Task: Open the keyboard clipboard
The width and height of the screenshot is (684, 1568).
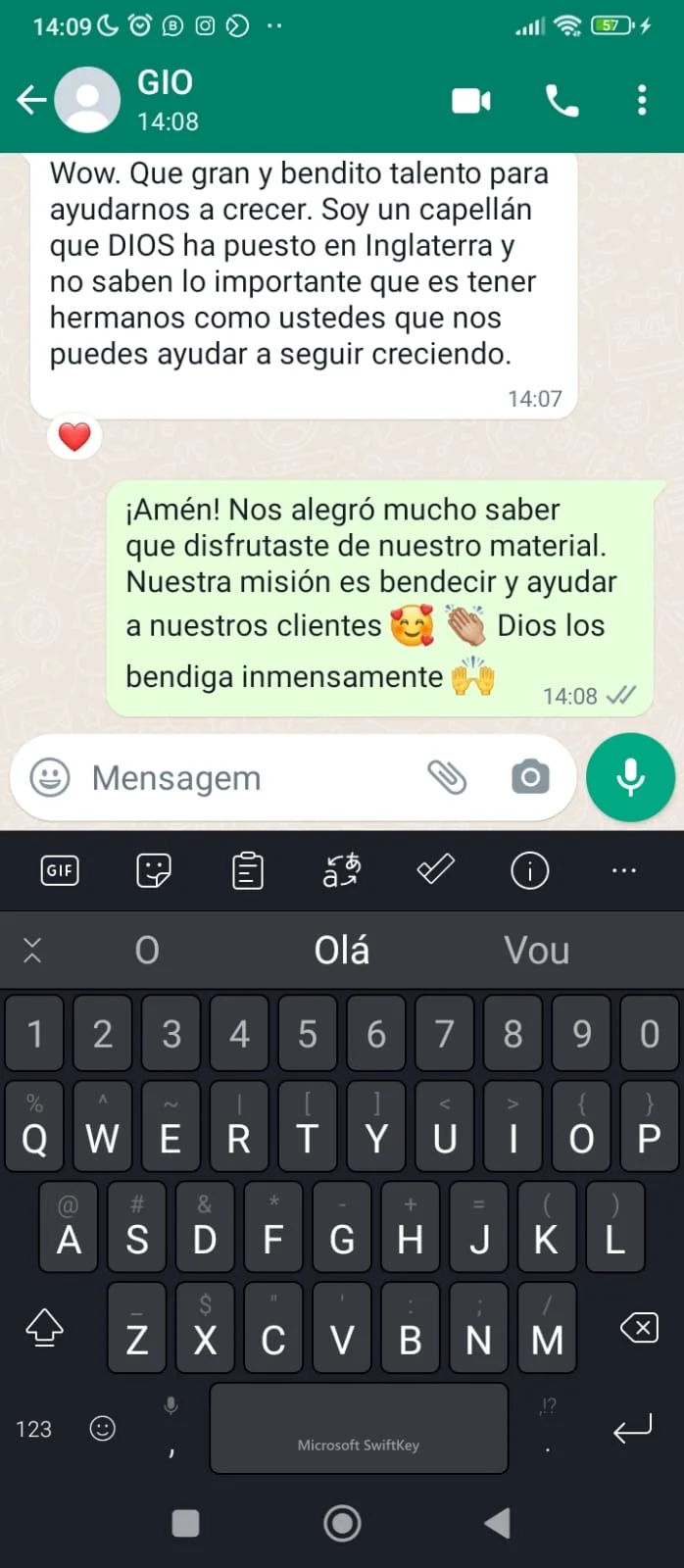Action: 247,870
